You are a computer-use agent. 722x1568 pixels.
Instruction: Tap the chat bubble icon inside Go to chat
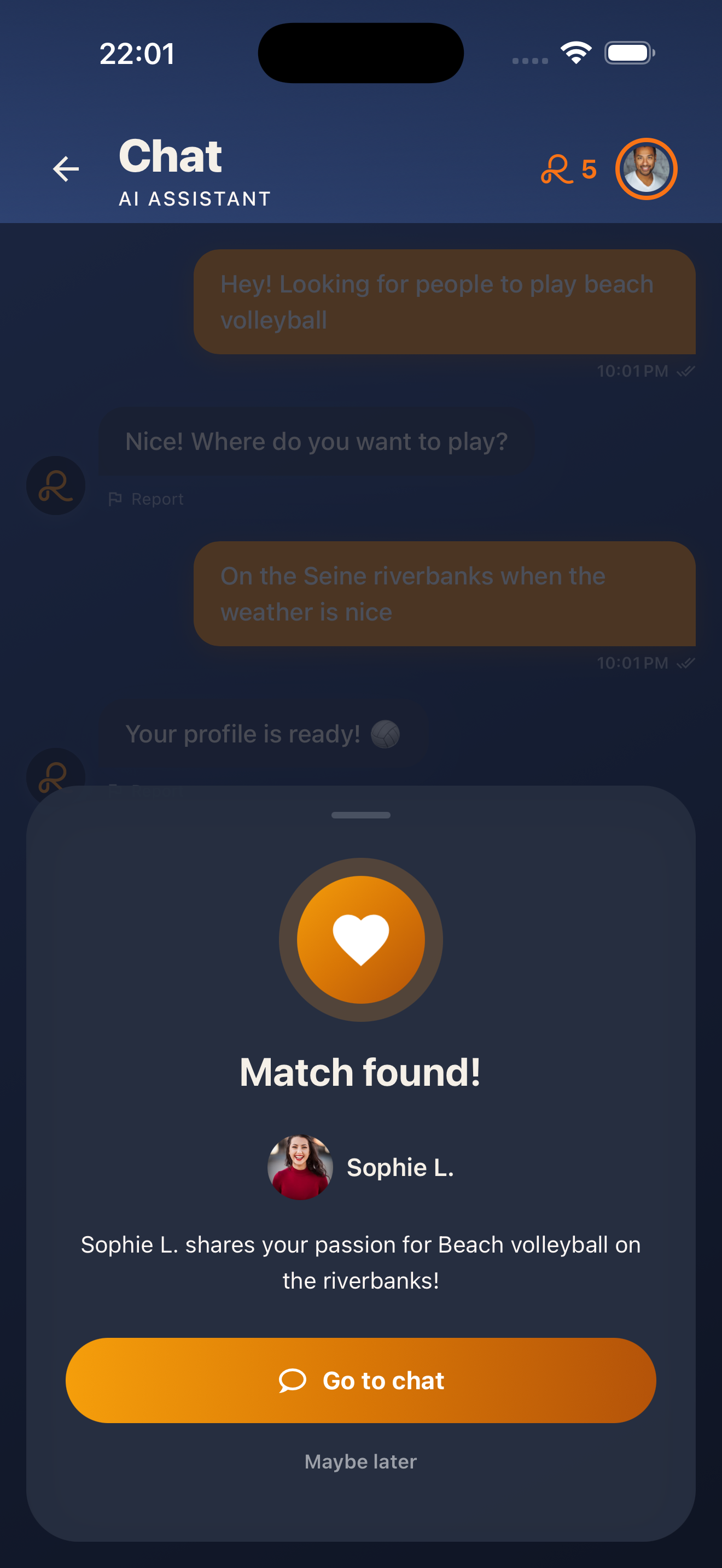point(292,1381)
